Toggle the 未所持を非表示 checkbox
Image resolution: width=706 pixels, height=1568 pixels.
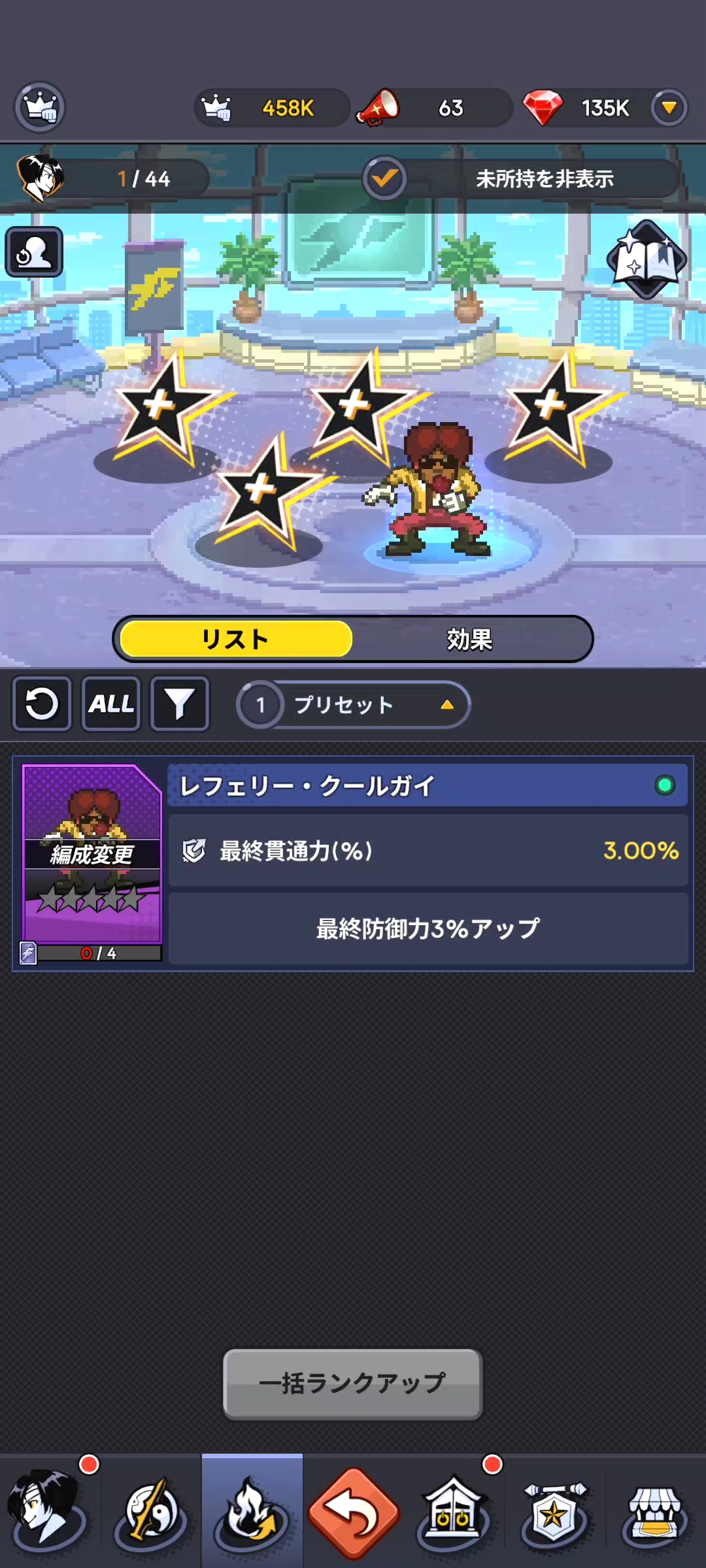coord(384,178)
